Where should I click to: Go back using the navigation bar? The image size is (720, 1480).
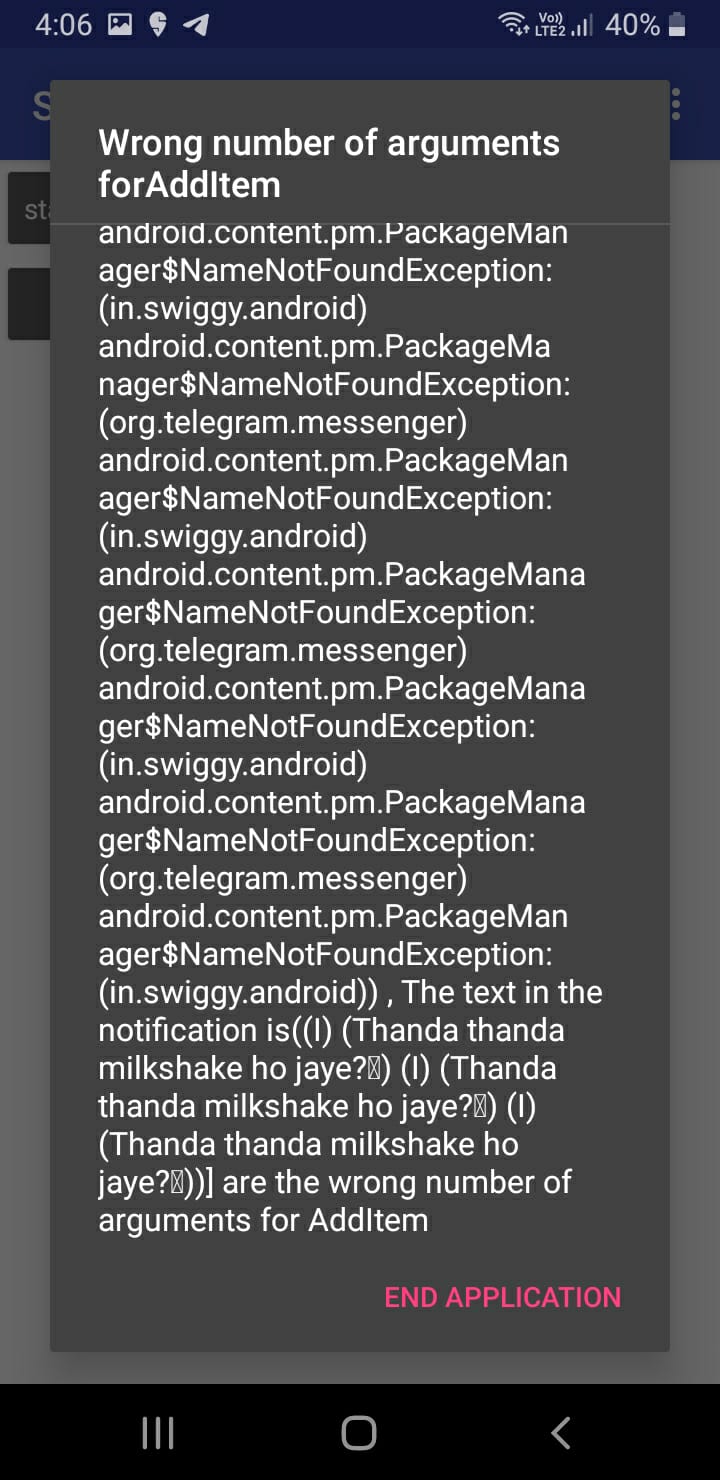(561, 1433)
